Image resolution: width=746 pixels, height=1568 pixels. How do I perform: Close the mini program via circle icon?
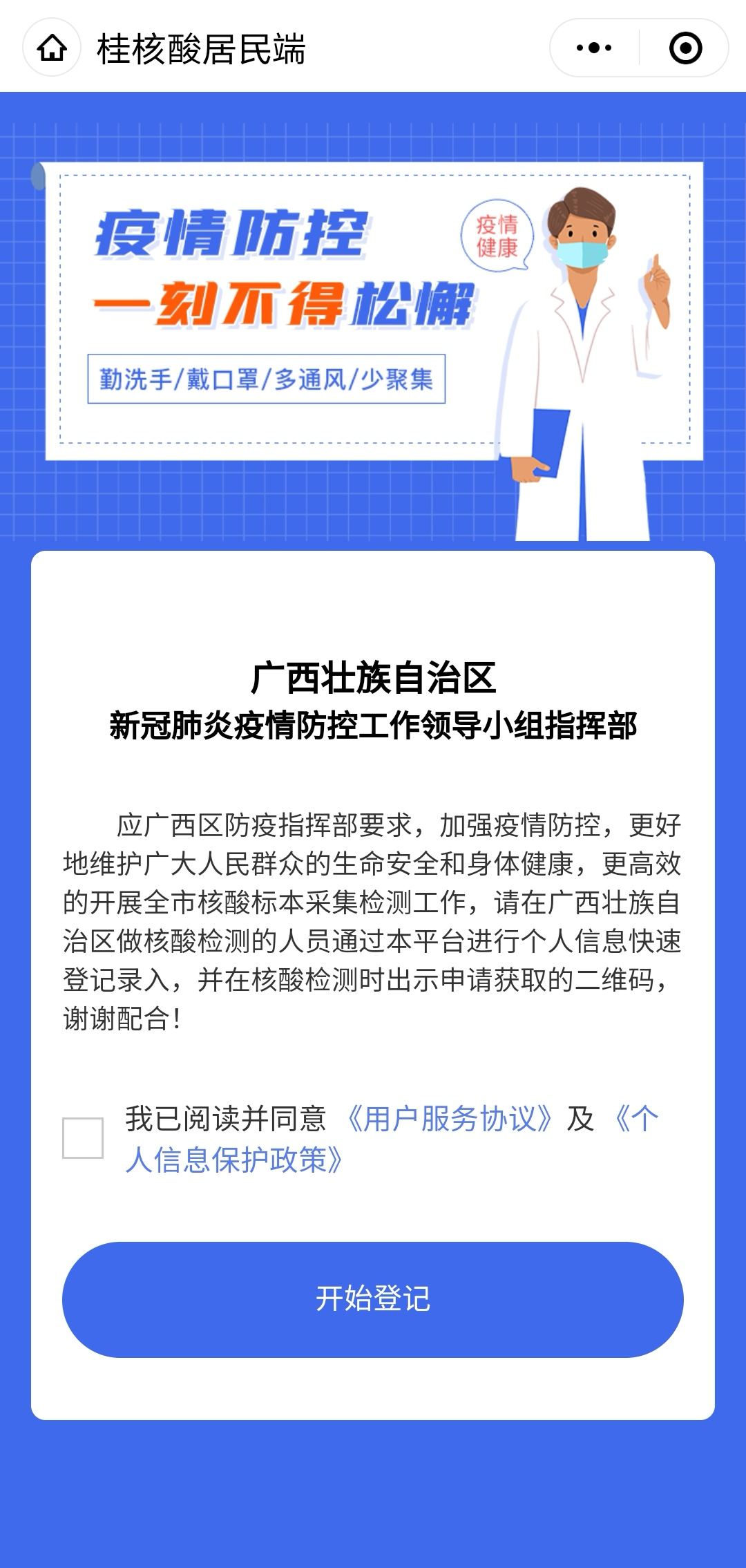coord(685,48)
